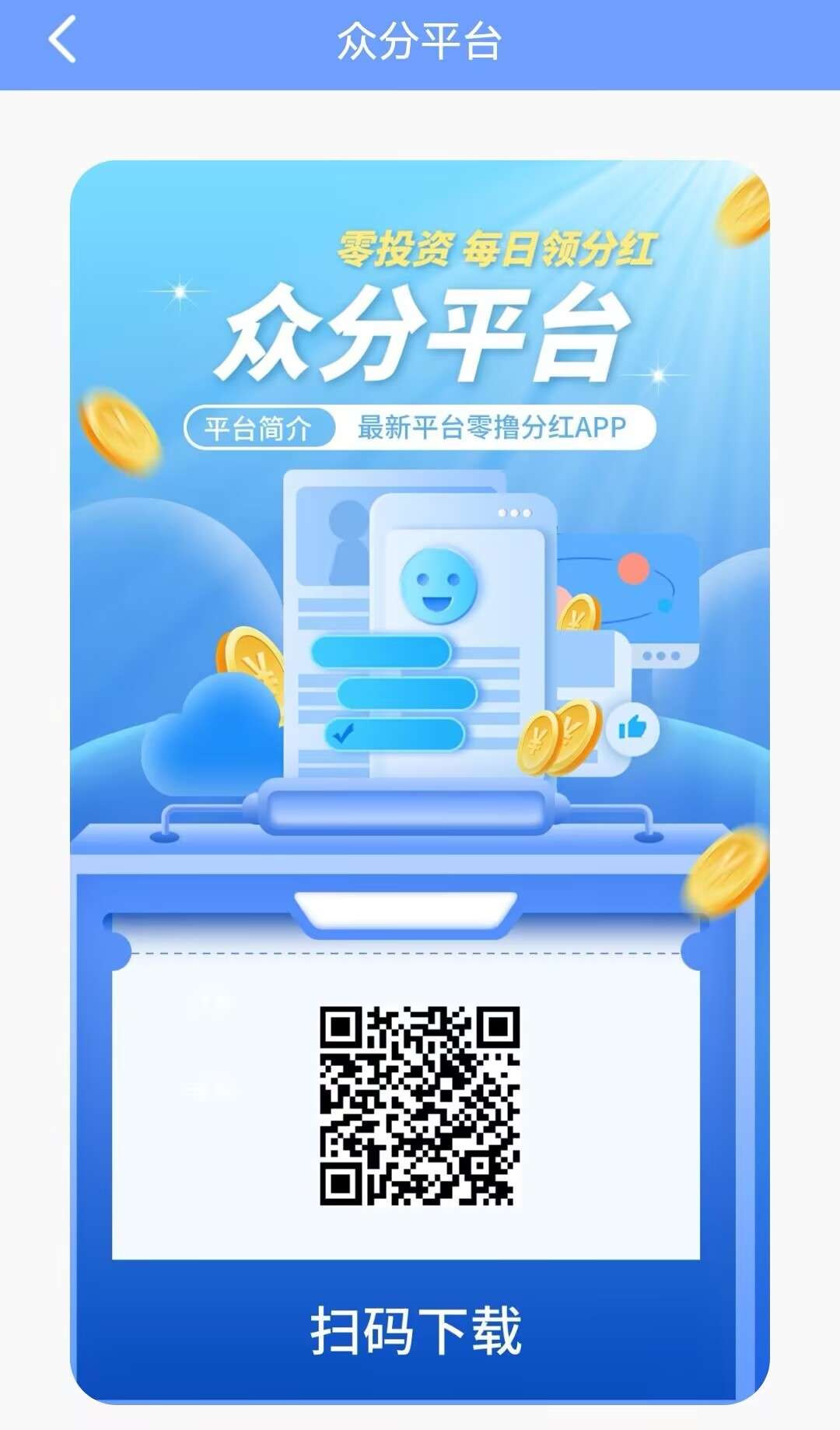Image resolution: width=840 pixels, height=1430 pixels.
Task: Go back from the 众分平台 page
Action: coord(62,40)
